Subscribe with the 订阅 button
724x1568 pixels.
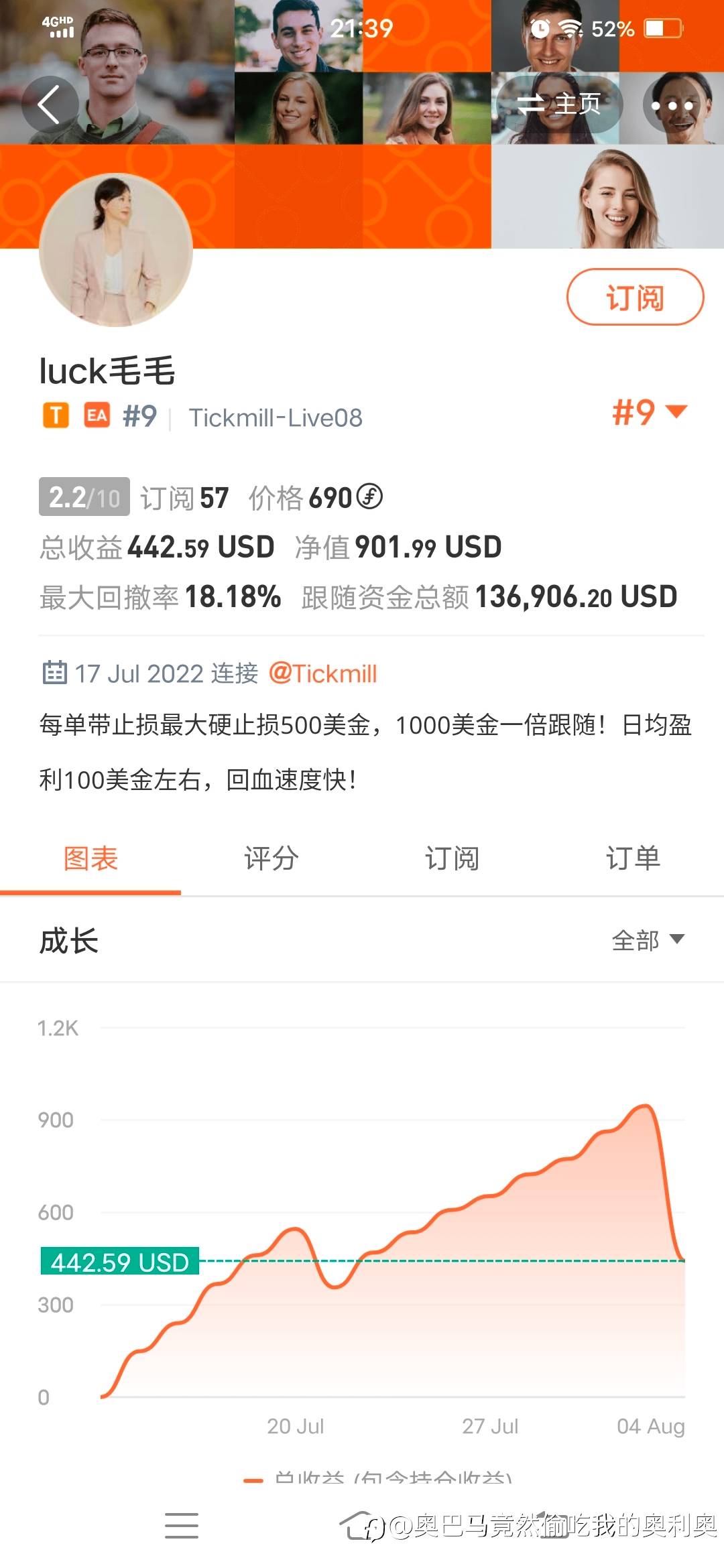[x=635, y=297]
